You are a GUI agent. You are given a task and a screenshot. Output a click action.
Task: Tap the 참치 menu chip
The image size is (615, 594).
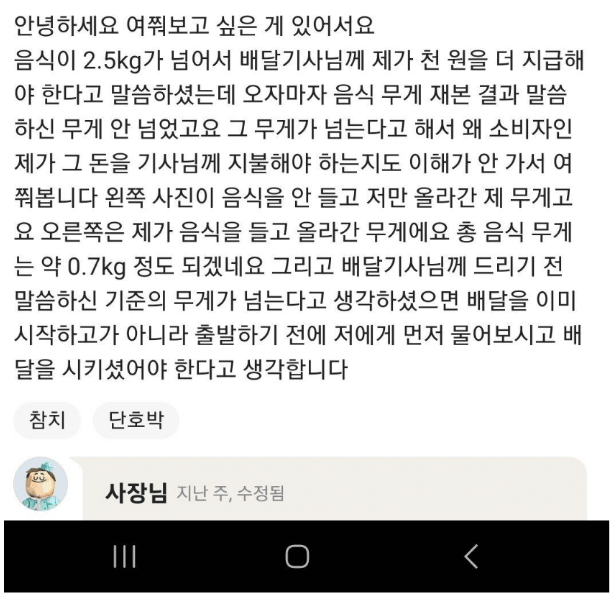point(47,420)
